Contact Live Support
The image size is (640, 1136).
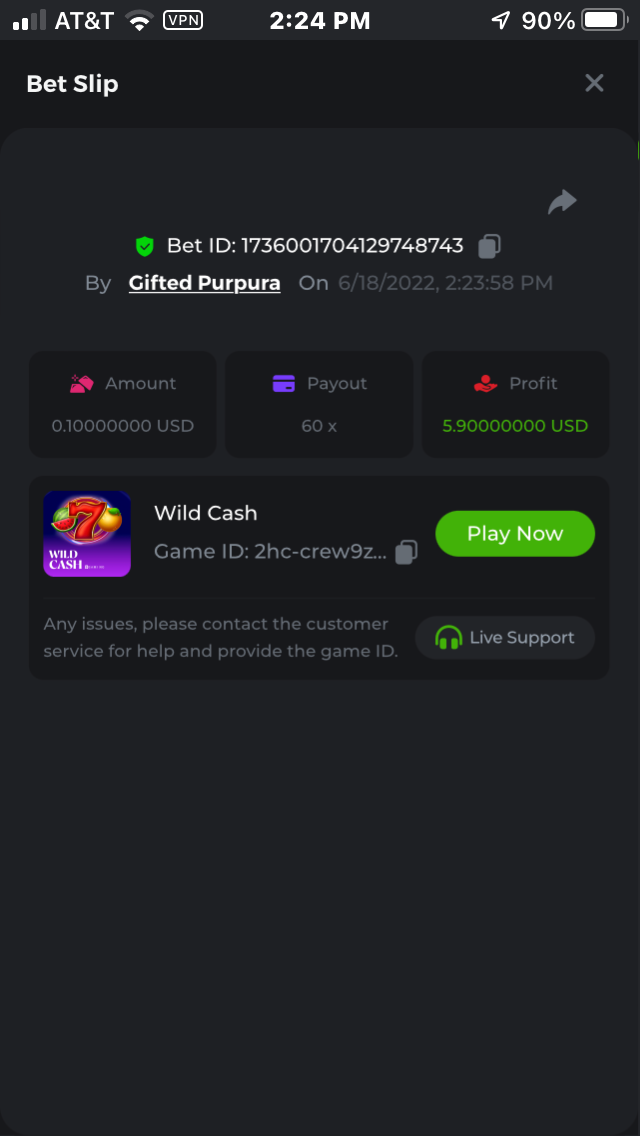coord(505,638)
